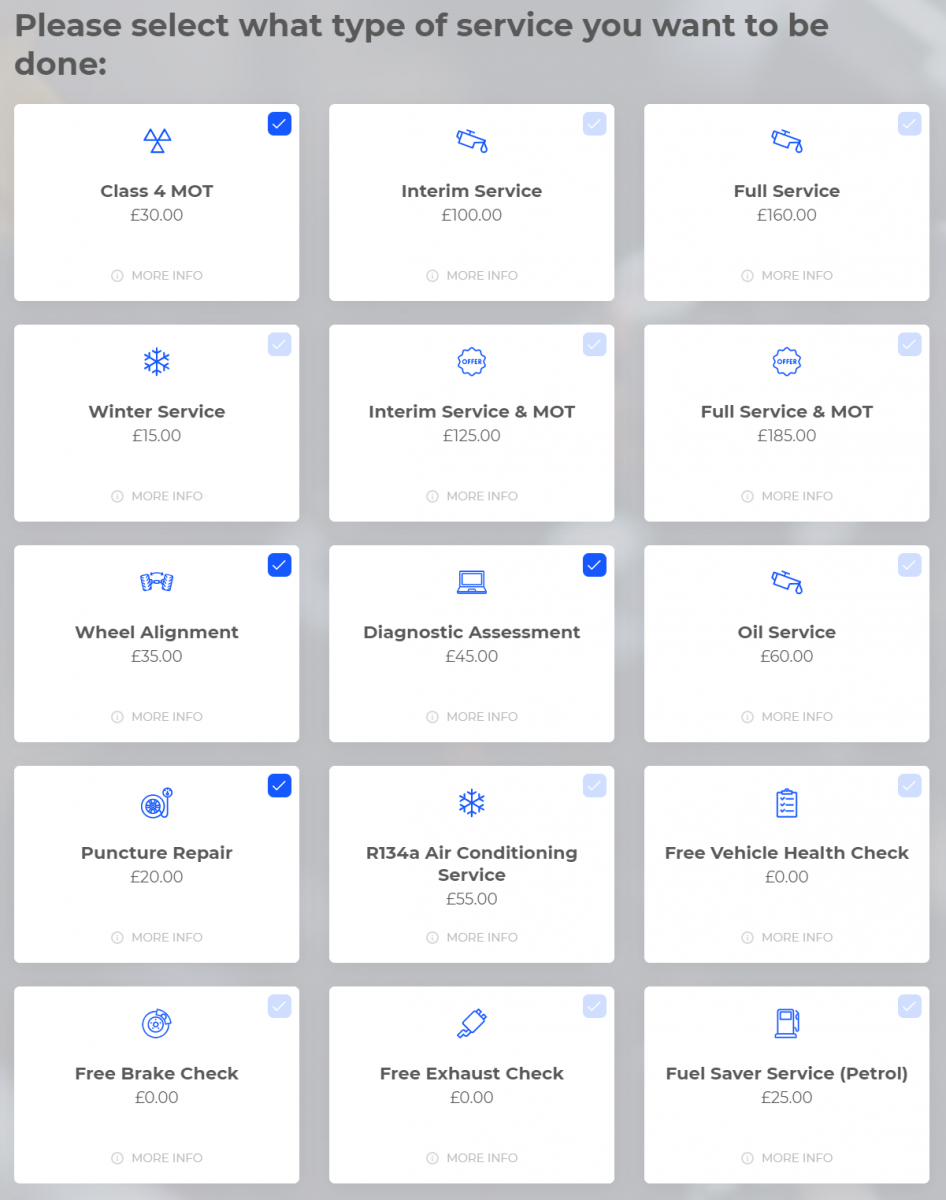Uncheck the Class 4 MOT checkbox

280,124
